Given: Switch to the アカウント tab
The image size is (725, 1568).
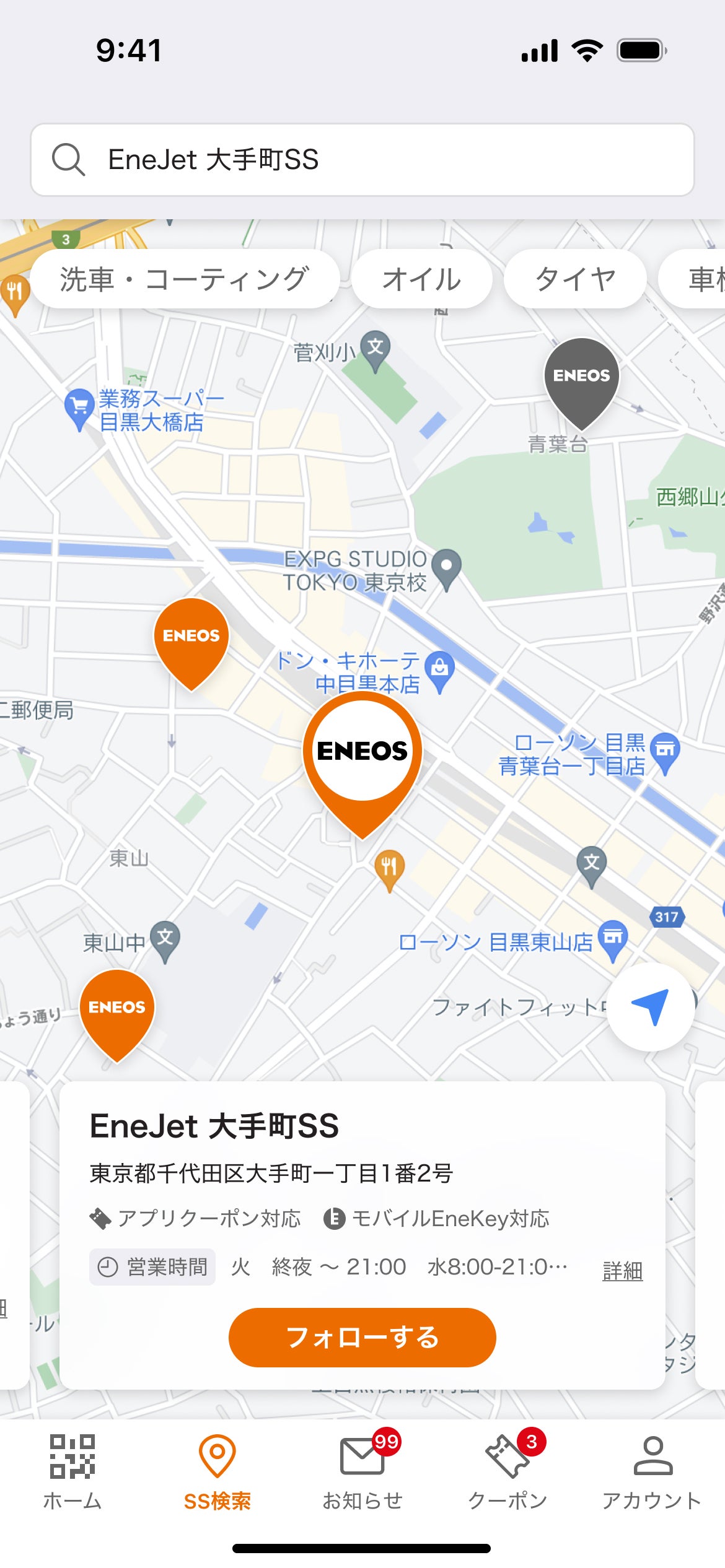Looking at the screenshot, I should [x=652, y=1473].
